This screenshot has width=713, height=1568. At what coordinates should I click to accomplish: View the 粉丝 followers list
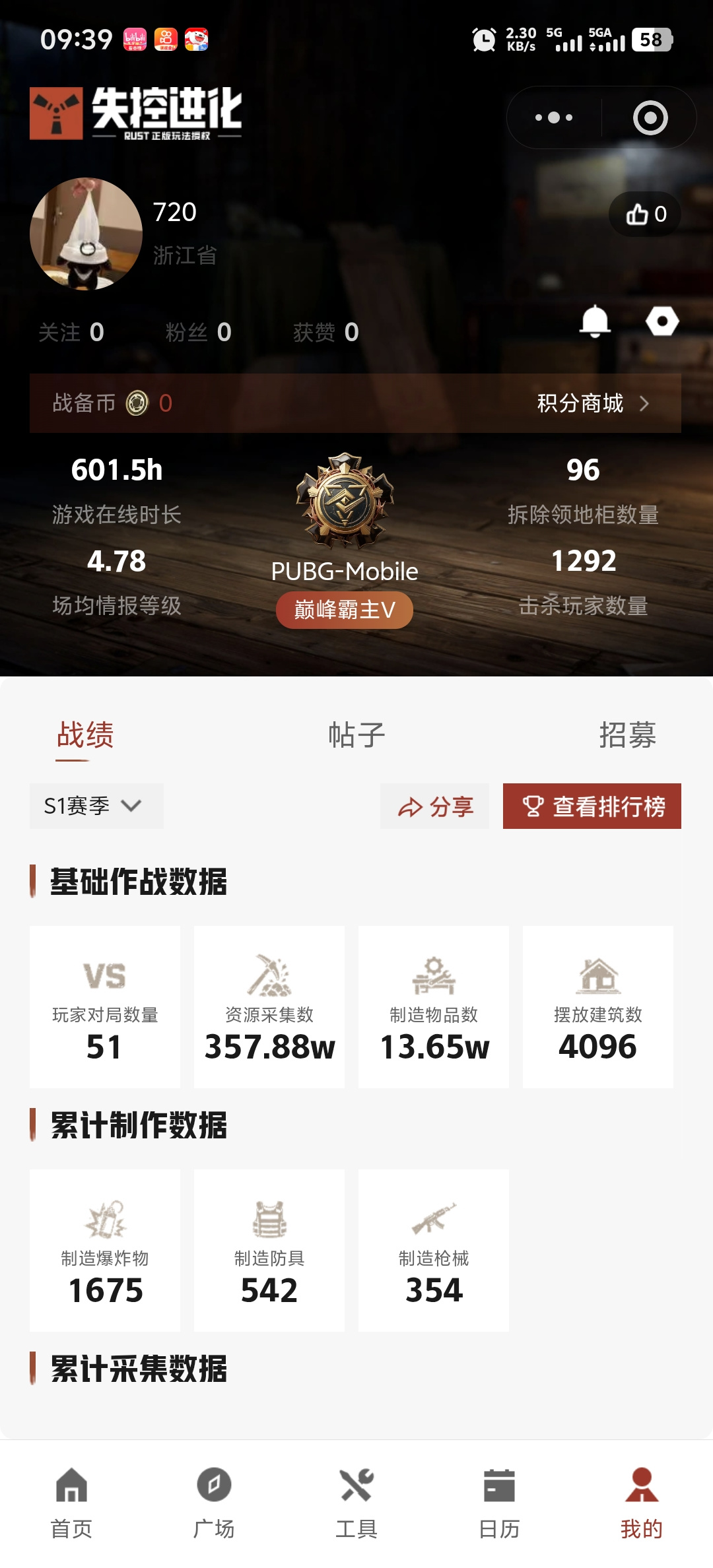(198, 332)
